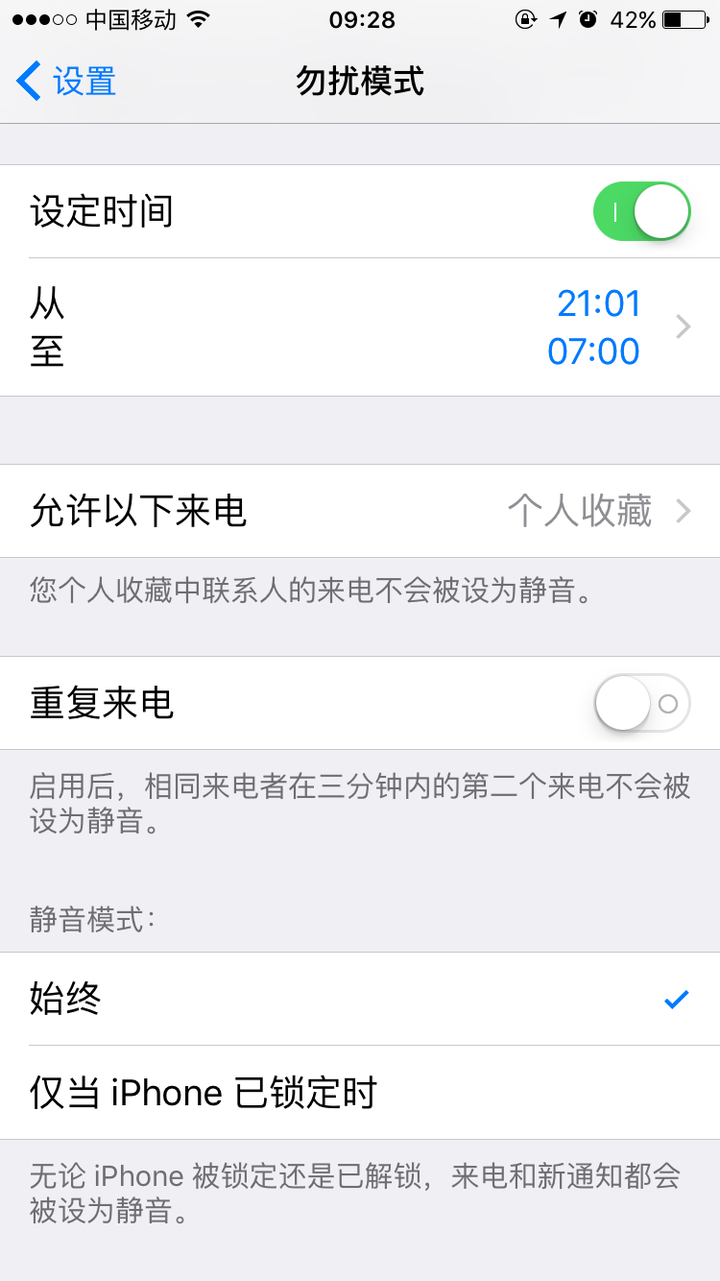Open the 从 21:01 至 07:00 time settings

pyautogui.click(x=360, y=327)
